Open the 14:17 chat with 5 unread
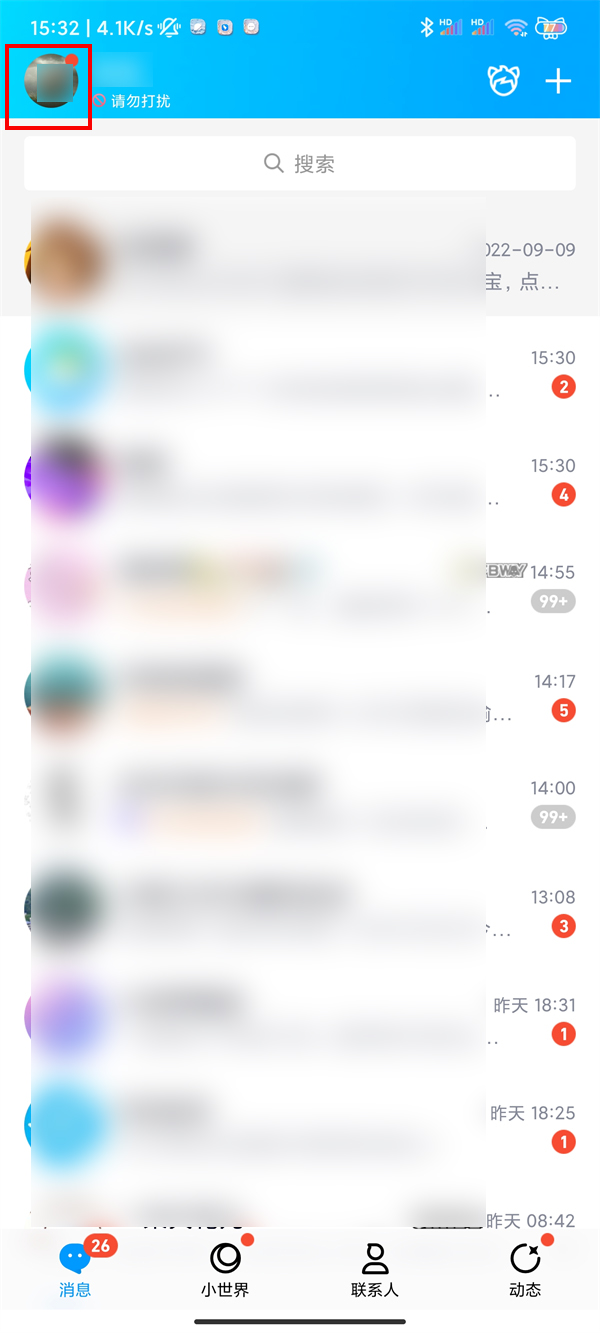The image size is (600, 1333). 300,696
